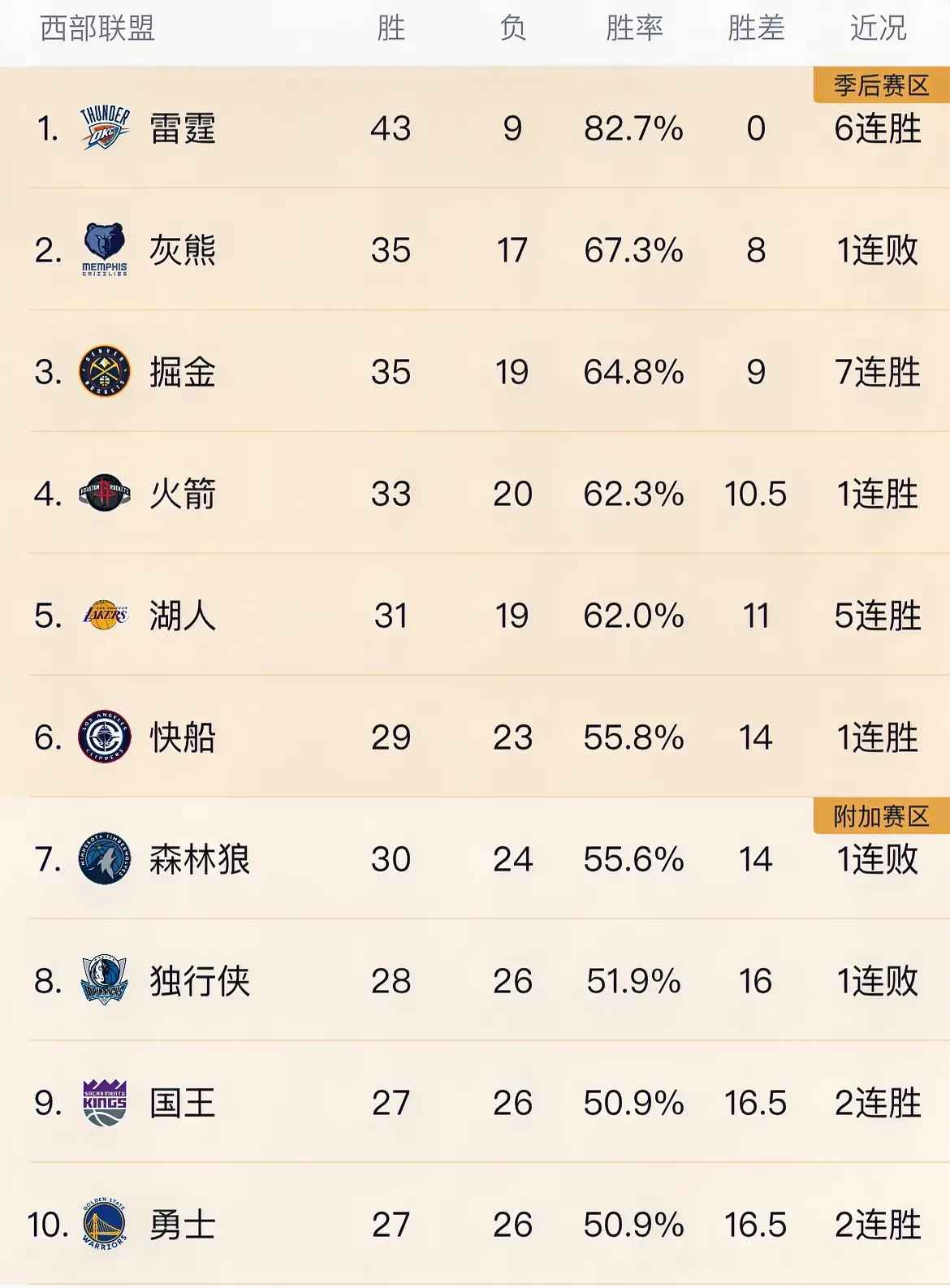Click the Denver Nuggets logo
Image resolution: width=950 pixels, height=1288 pixels.
(x=102, y=372)
